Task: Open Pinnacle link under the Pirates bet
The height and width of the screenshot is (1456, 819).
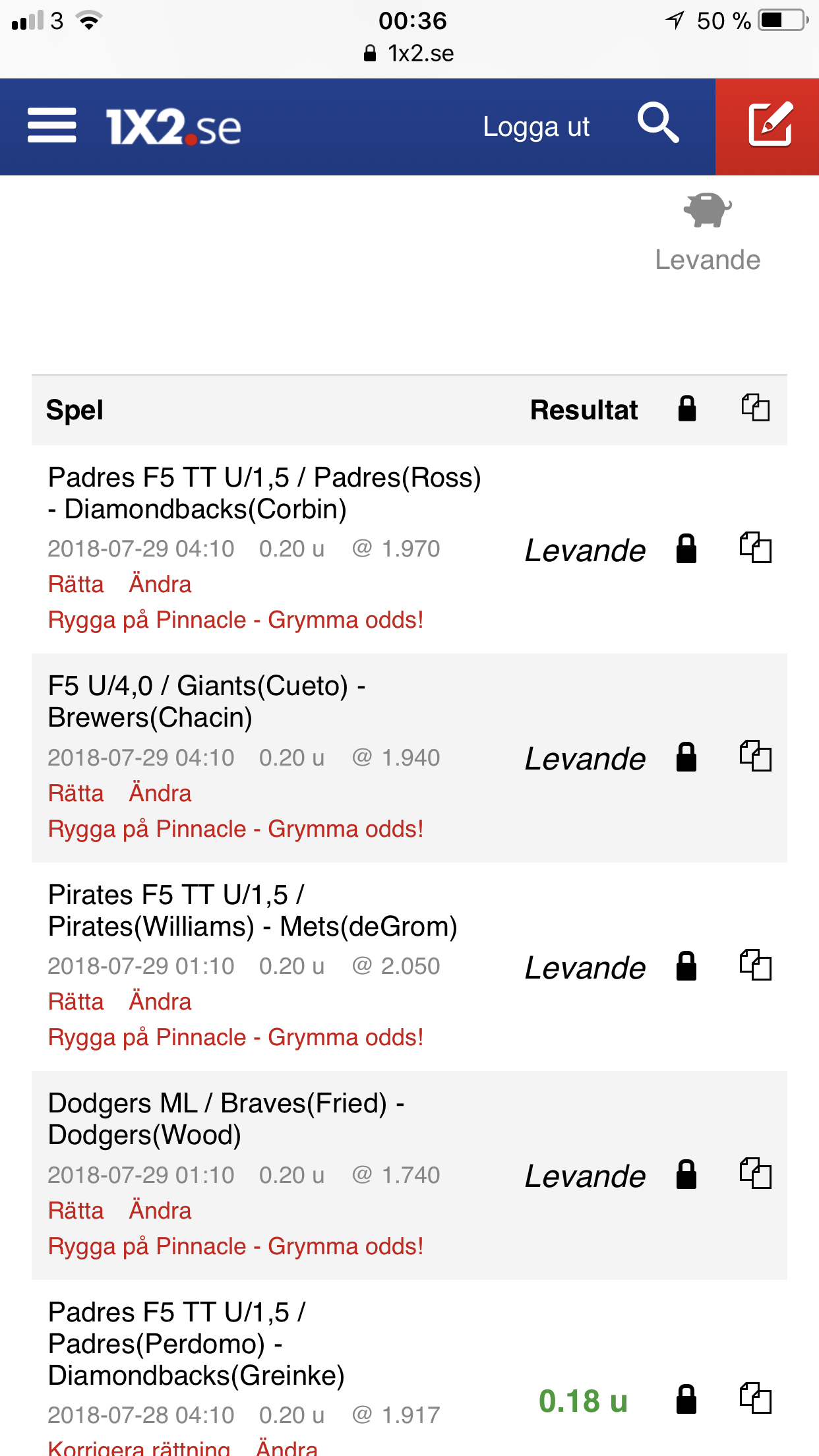Action: coord(235,1037)
